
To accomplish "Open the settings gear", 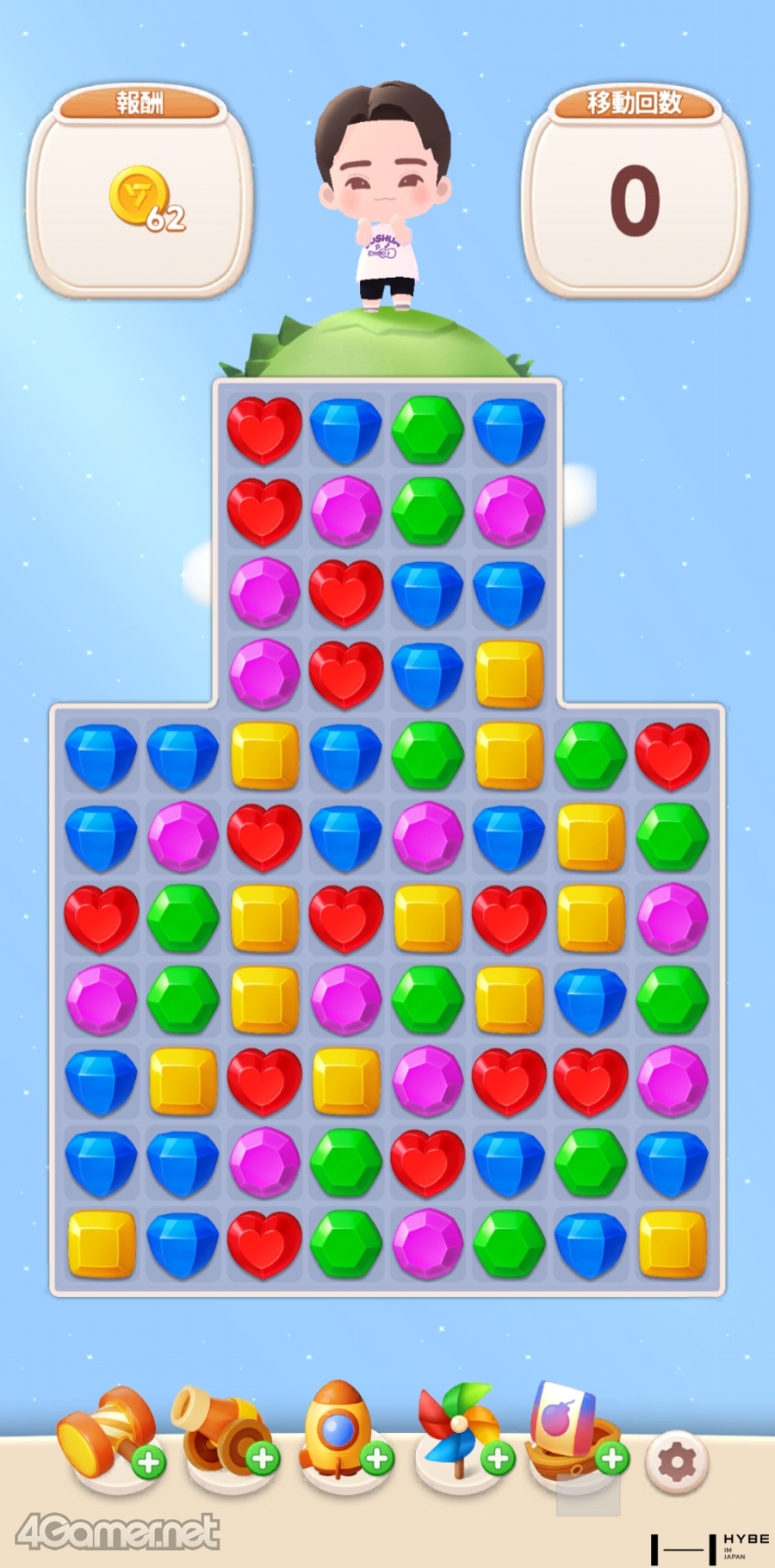I will coord(677,1460).
